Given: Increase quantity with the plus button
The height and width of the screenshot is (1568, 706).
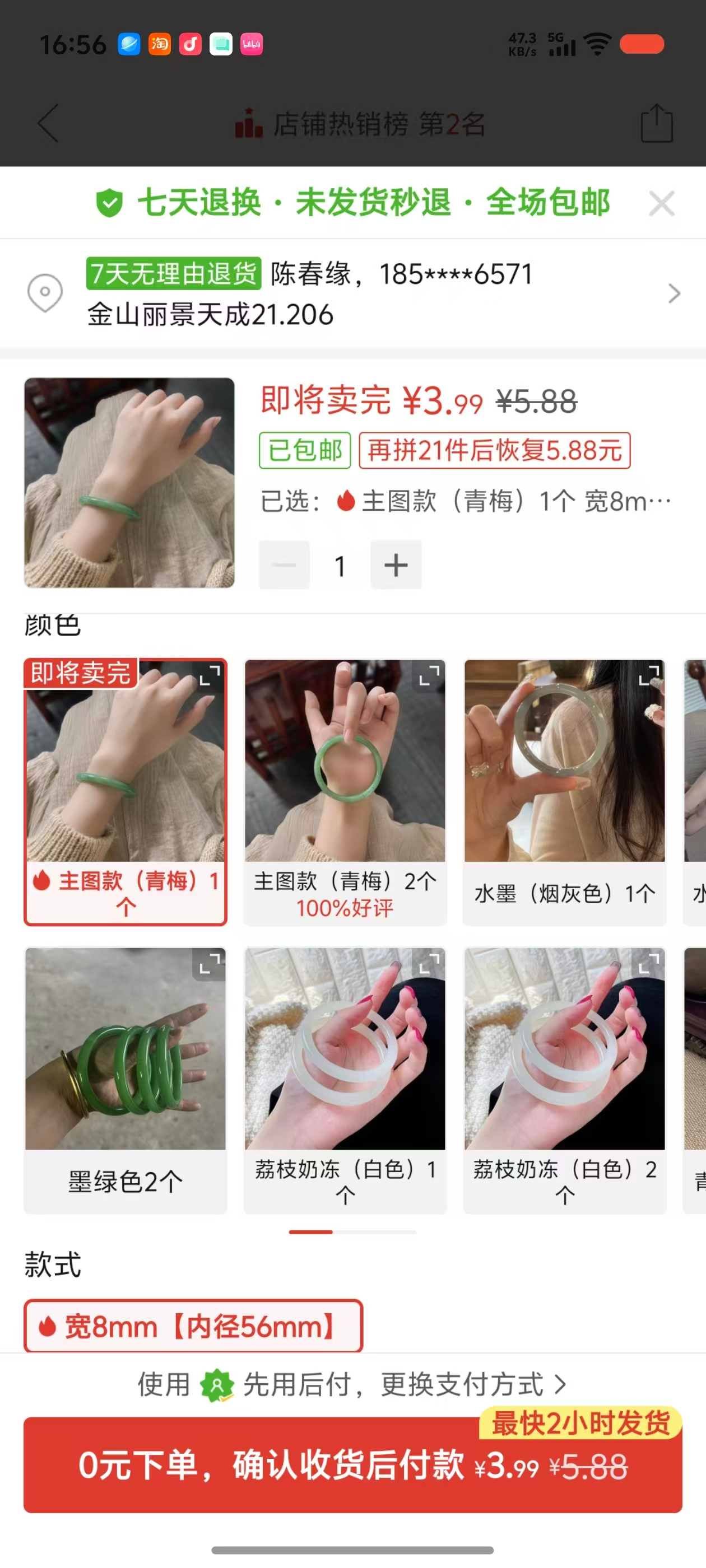Looking at the screenshot, I should (x=396, y=565).
